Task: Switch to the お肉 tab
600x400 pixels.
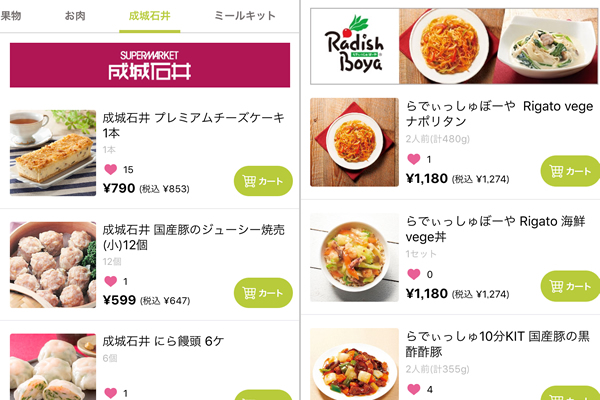Action: pos(75,16)
